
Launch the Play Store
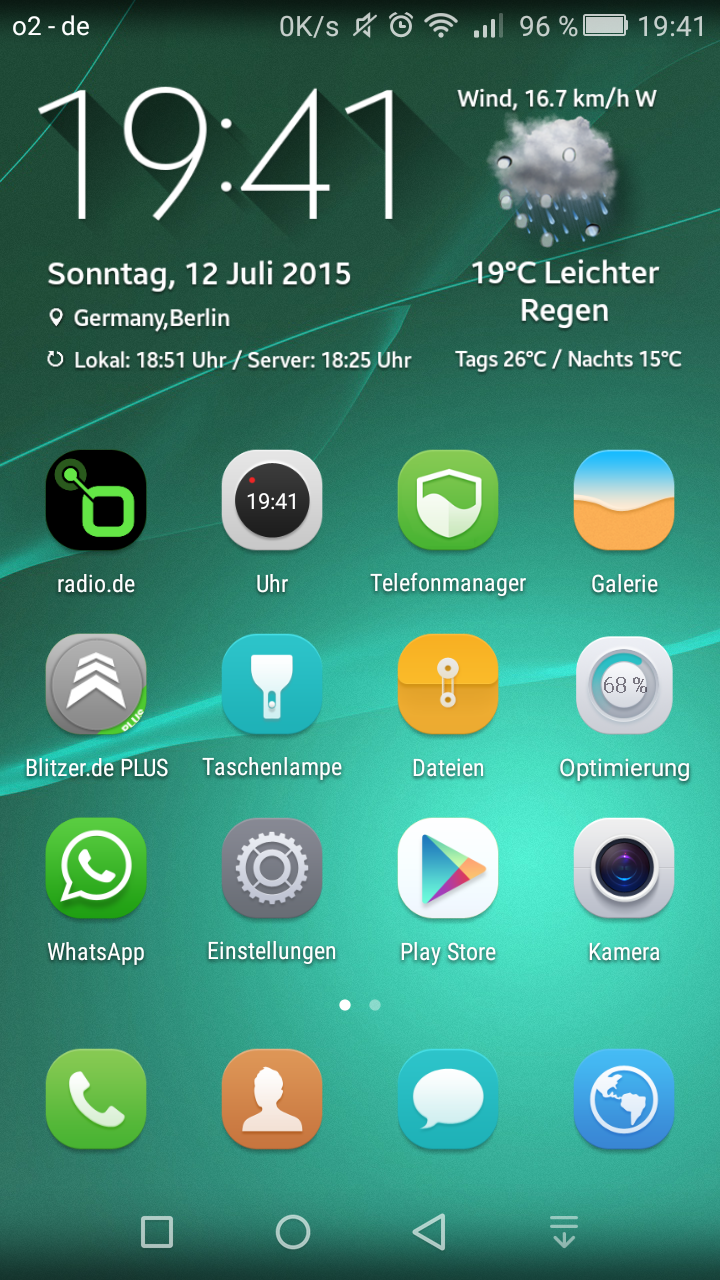[x=448, y=868]
